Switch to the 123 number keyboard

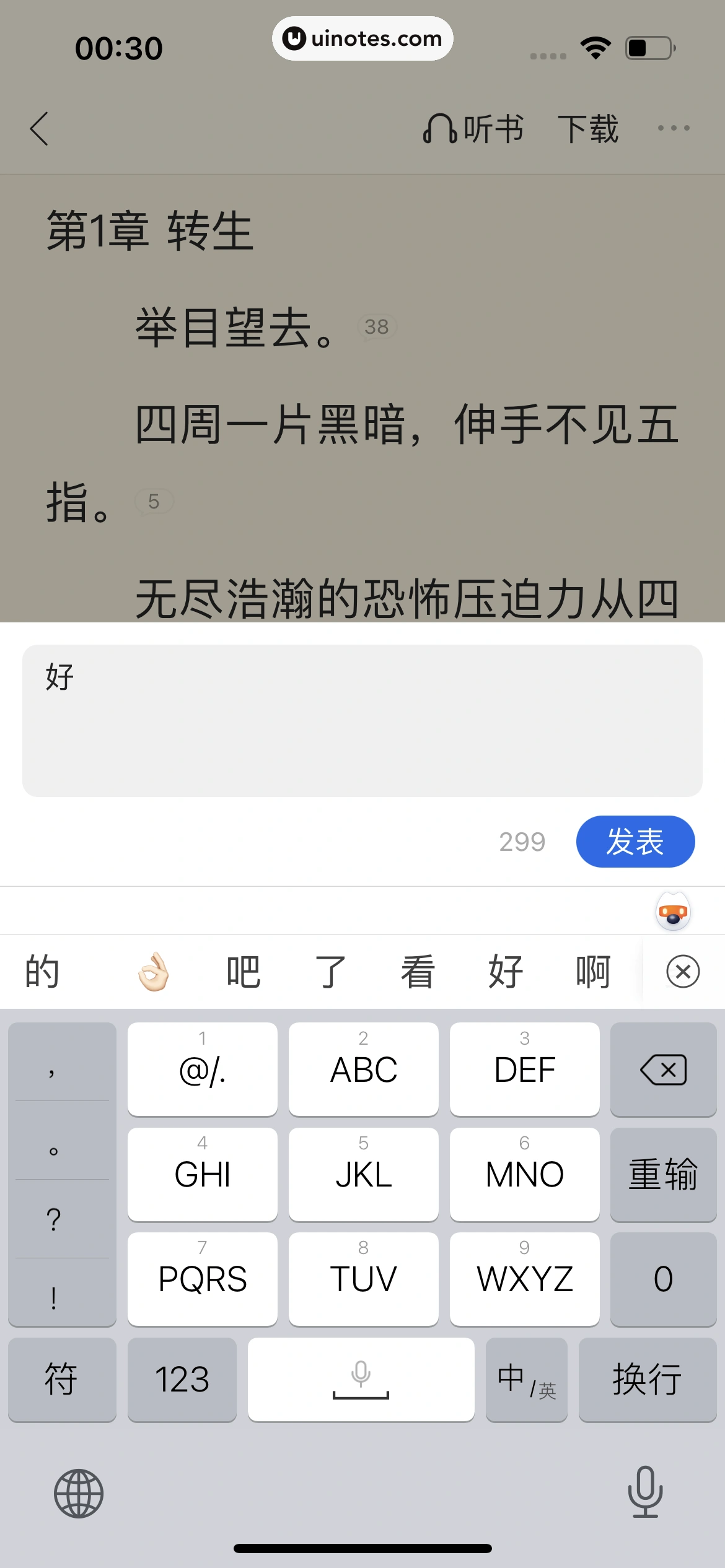[x=182, y=1379]
